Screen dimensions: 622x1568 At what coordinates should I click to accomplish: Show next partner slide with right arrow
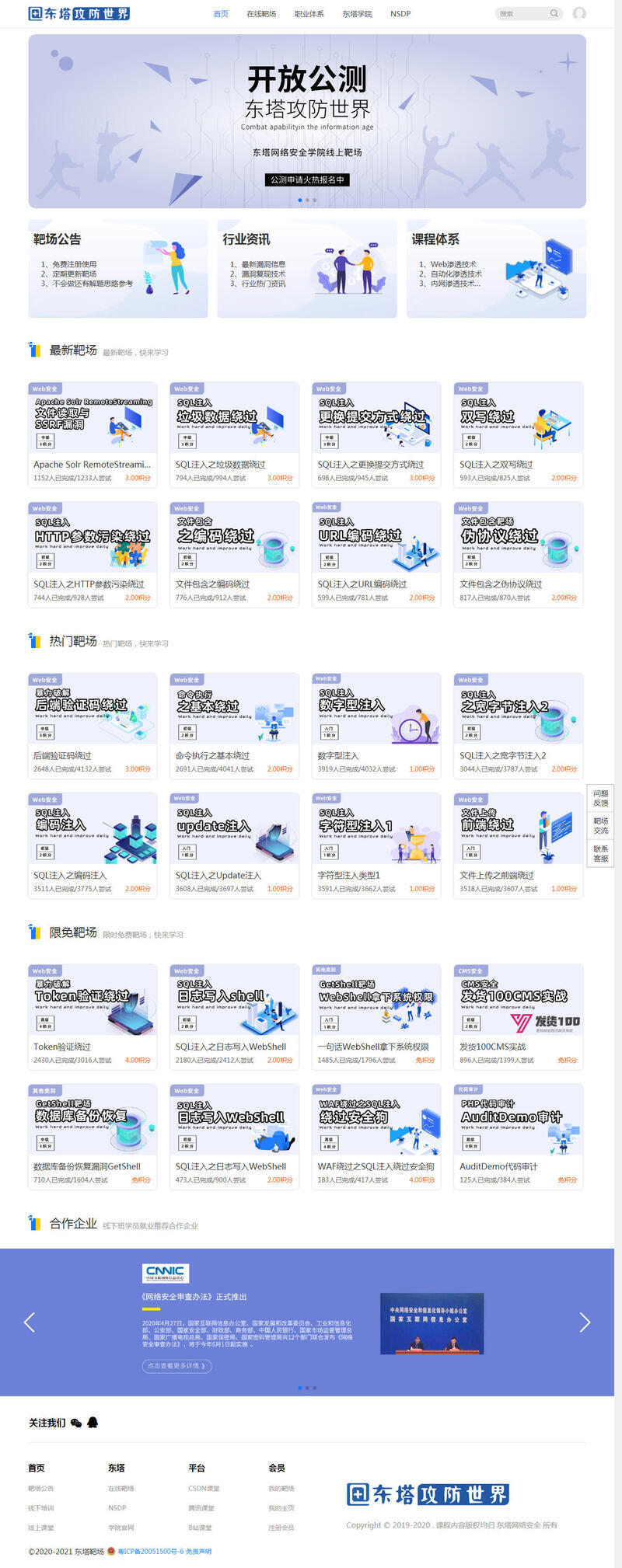(x=585, y=1322)
